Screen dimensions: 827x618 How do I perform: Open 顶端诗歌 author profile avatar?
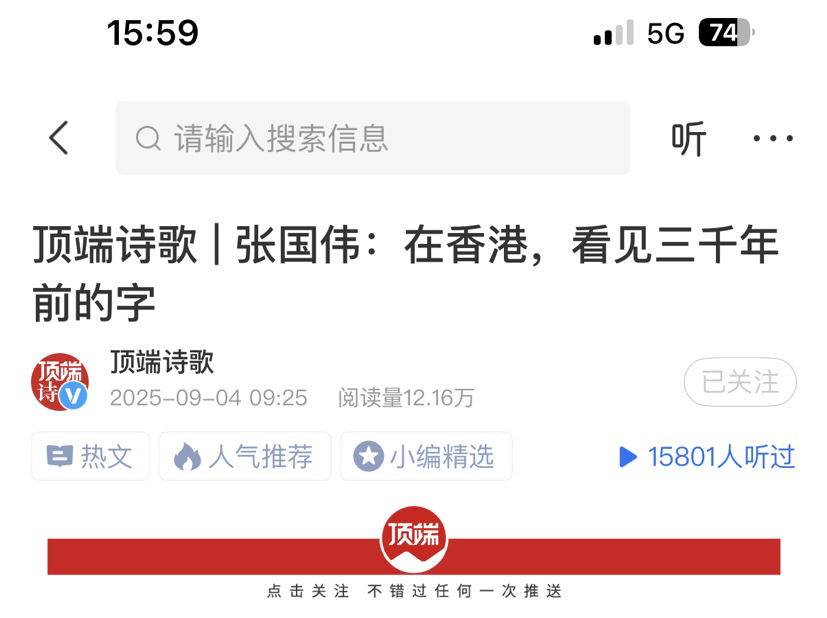click(x=60, y=382)
